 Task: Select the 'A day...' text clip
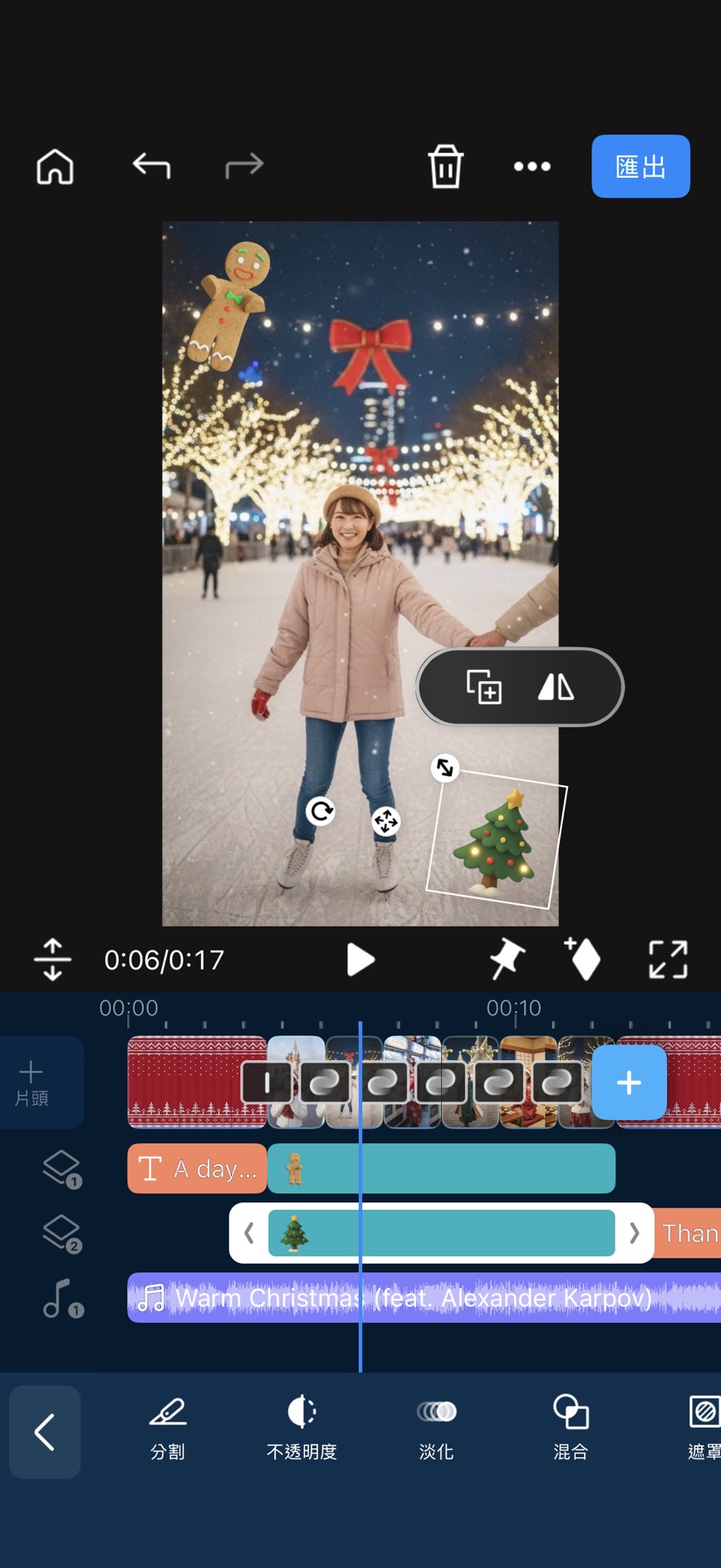tap(197, 1169)
